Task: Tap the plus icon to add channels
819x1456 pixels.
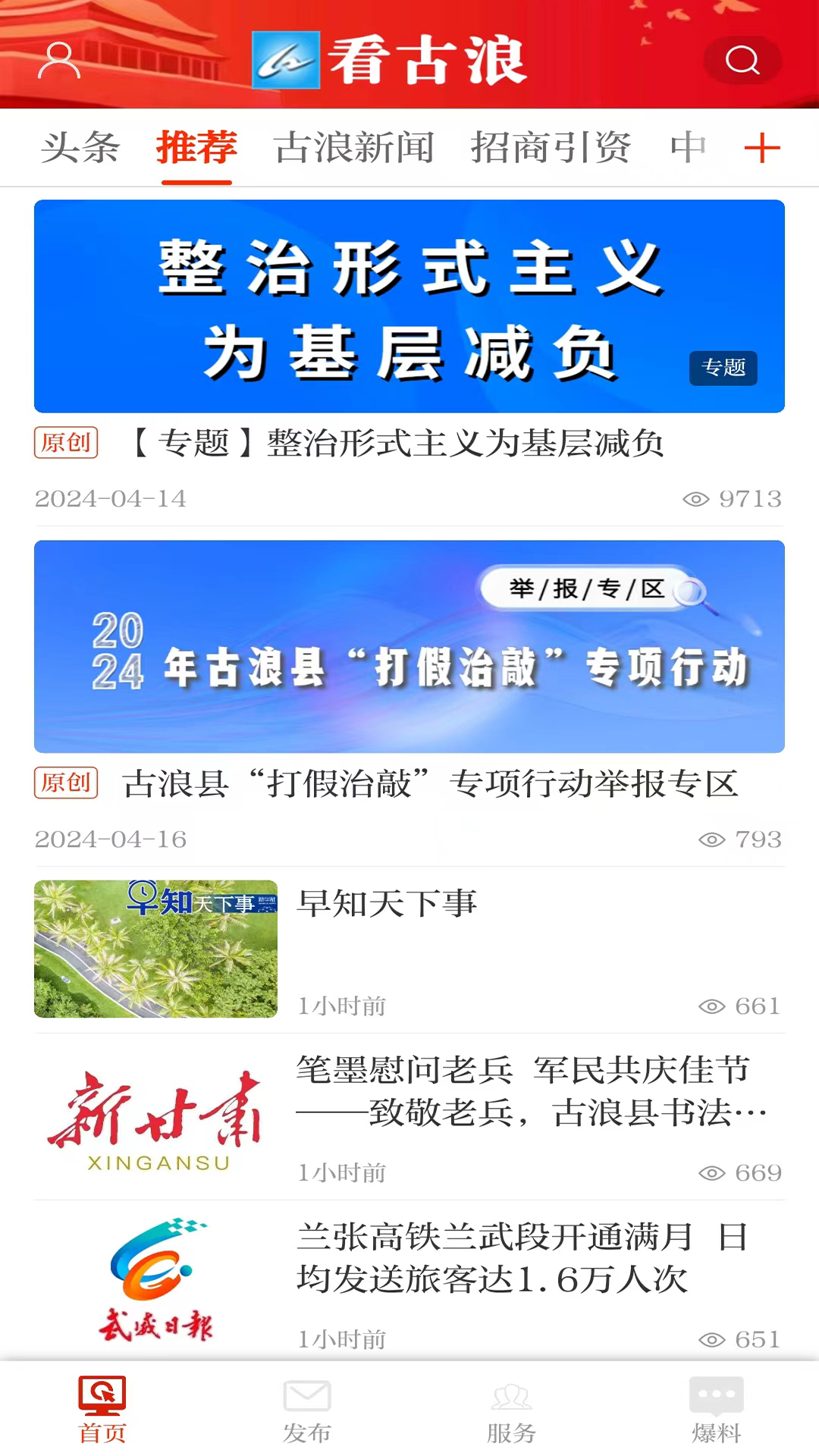Action: click(x=761, y=148)
